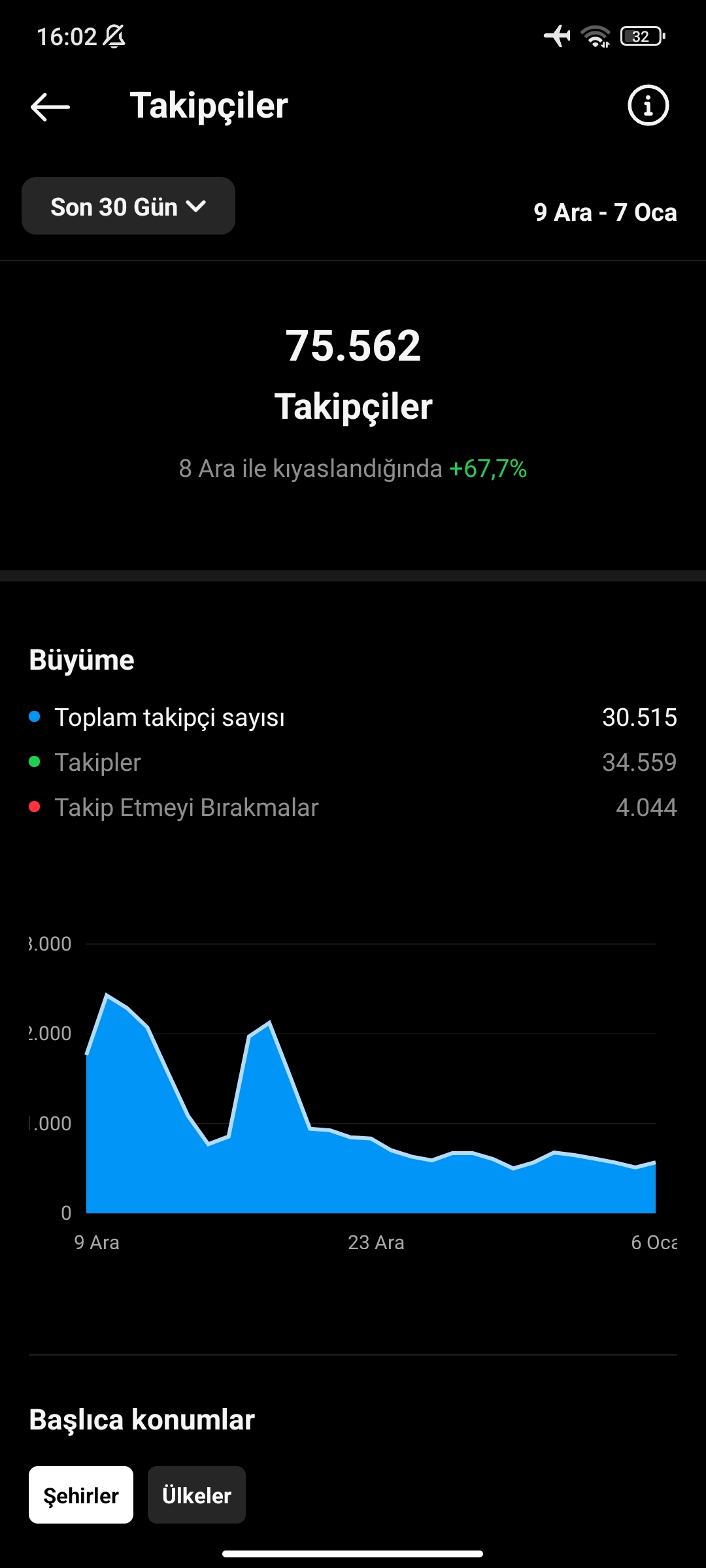Switch to the Ülkeler tab
706x1568 pixels.
click(197, 1495)
